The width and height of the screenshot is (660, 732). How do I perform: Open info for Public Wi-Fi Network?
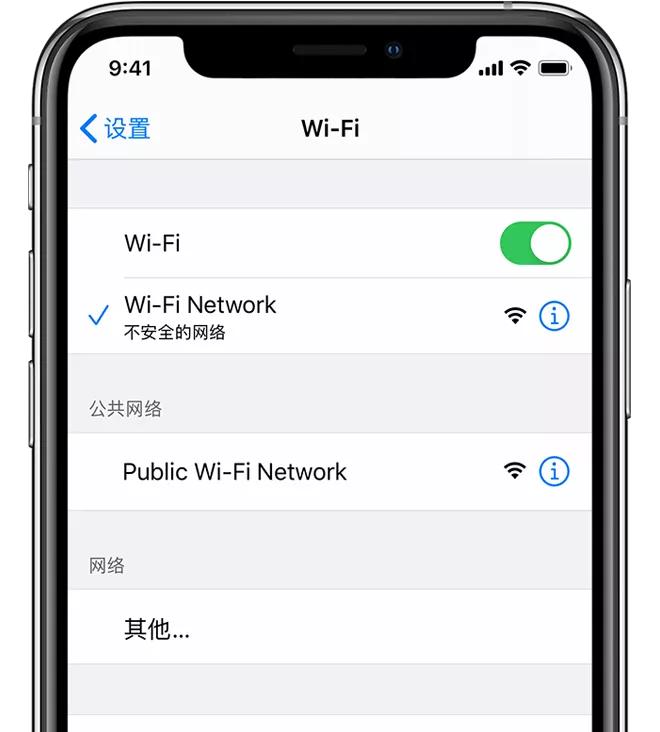(554, 471)
